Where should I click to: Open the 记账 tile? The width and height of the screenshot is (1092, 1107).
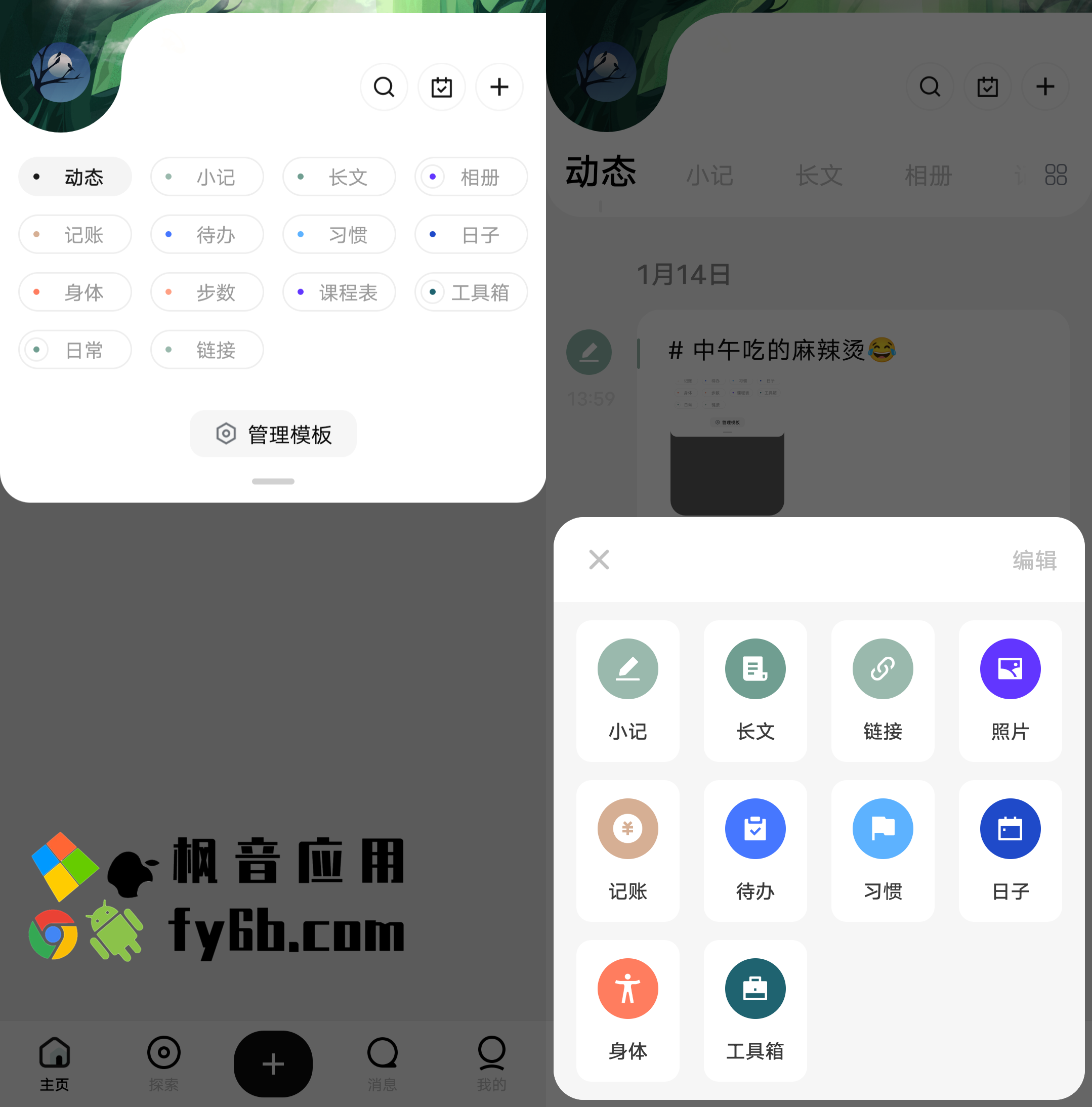click(627, 850)
